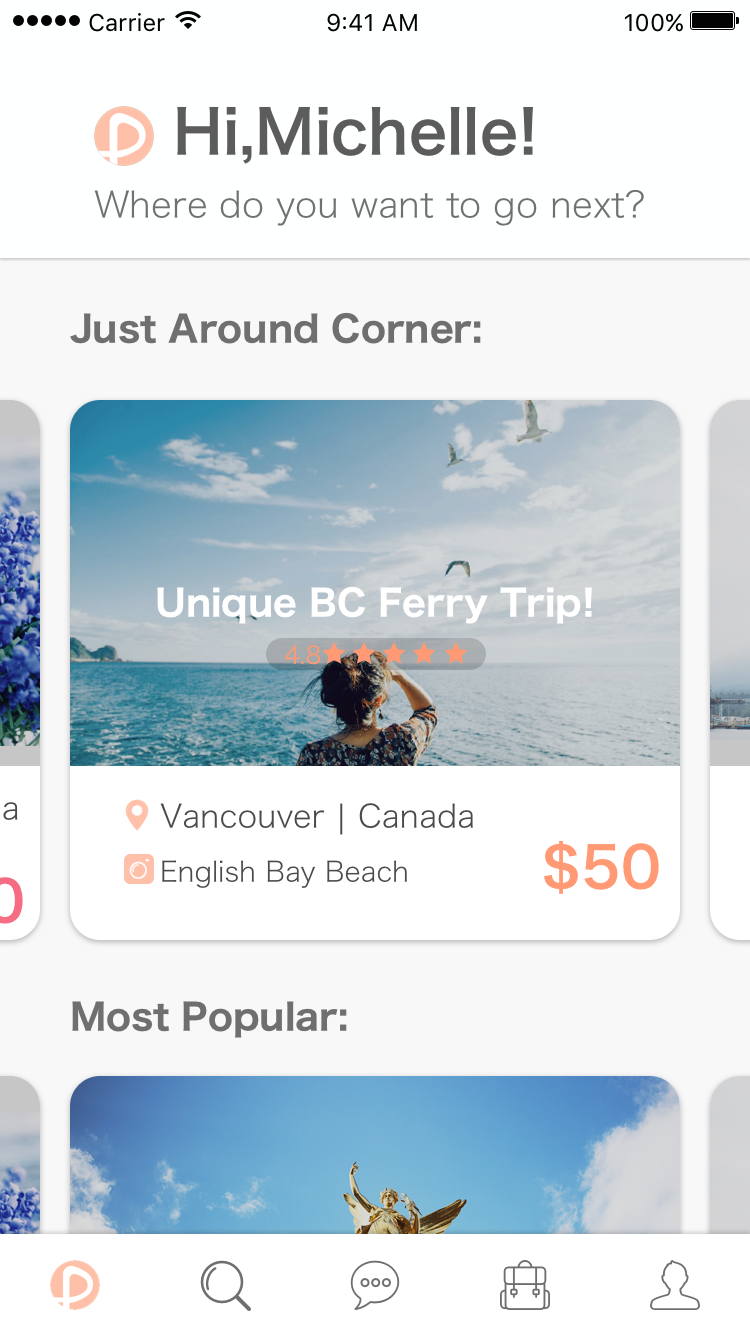Image resolution: width=750 pixels, height=1334 pixels.
Task: Switch to the profile tab
Action: 675,1285
